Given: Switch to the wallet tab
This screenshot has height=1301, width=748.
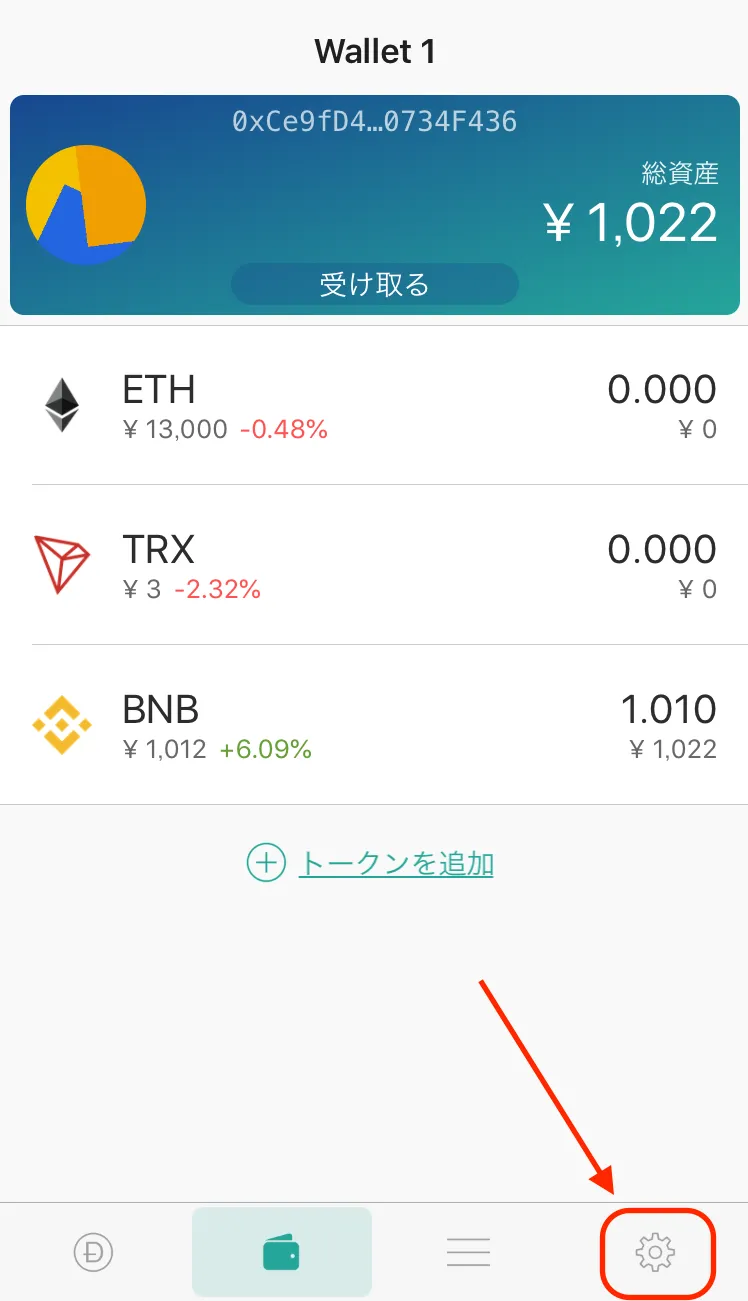Looking at the screenshot, I should [281, 1252].
